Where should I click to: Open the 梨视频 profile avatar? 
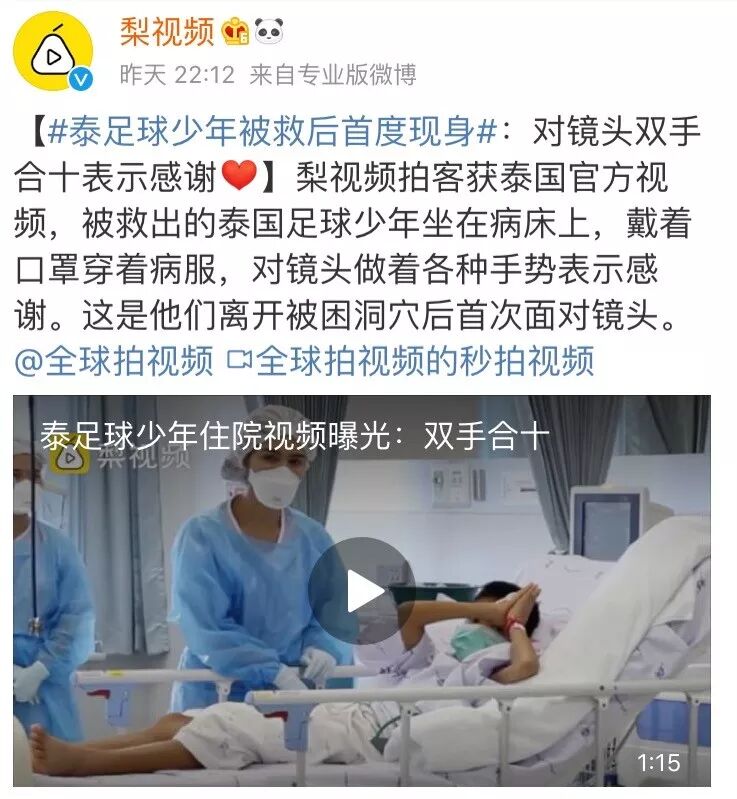(53, 51)
